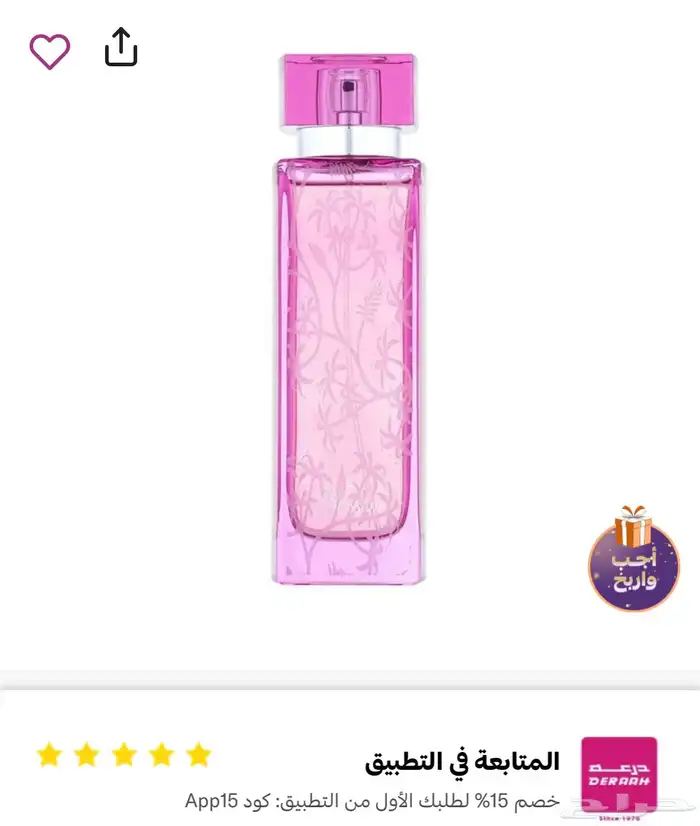This screenshot has width=700, height=826.
Task: Share this perfume product
Action: point(120,48)
